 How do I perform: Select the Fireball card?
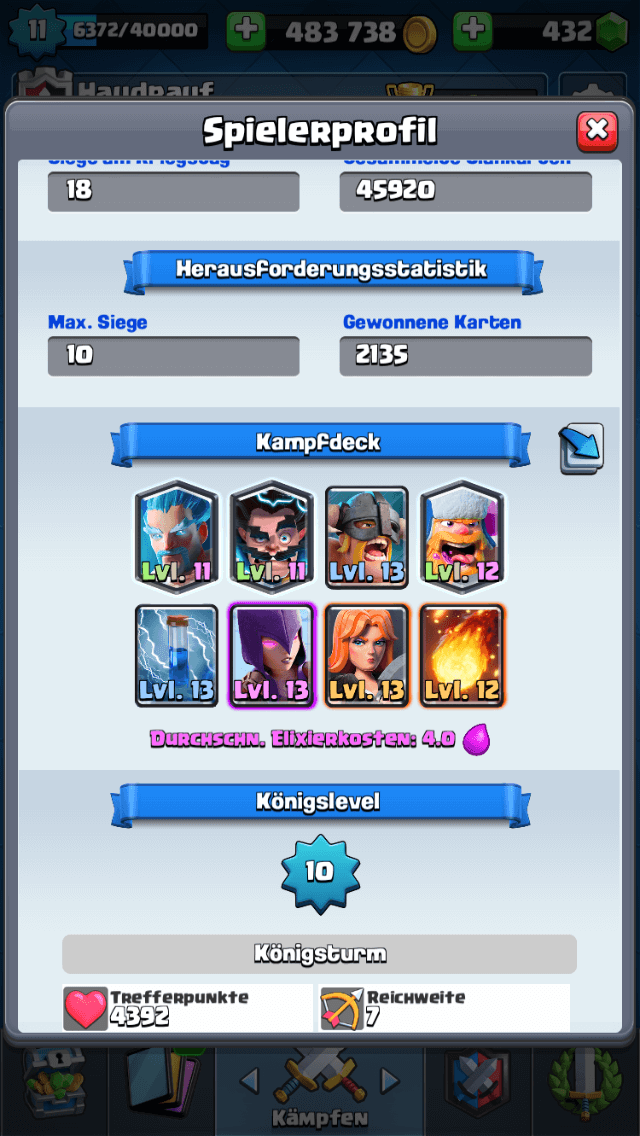pyautogui.click(x=461, y=654)
